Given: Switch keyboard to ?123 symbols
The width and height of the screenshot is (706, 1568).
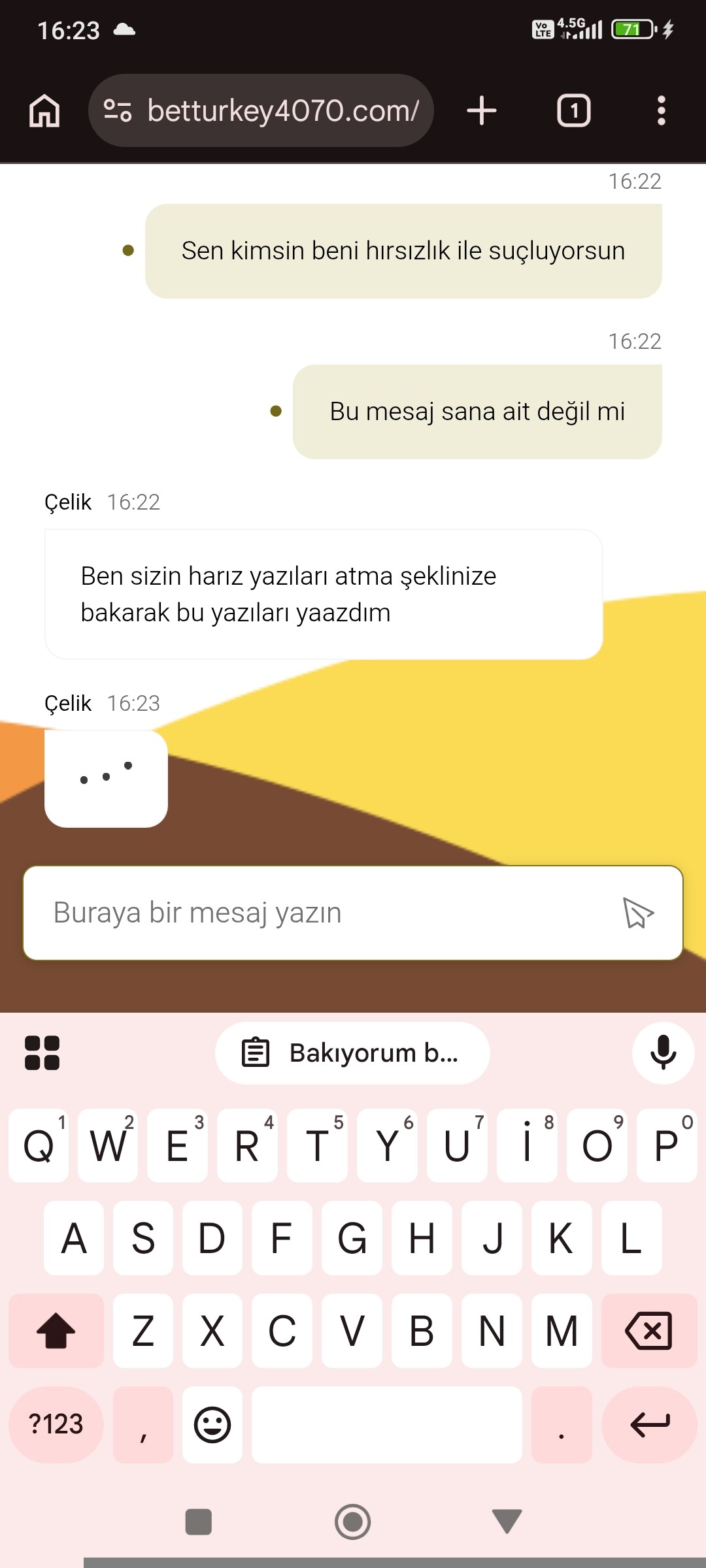Looking at the screenshot, I should pyautogui.click(x=56, y=1424).
